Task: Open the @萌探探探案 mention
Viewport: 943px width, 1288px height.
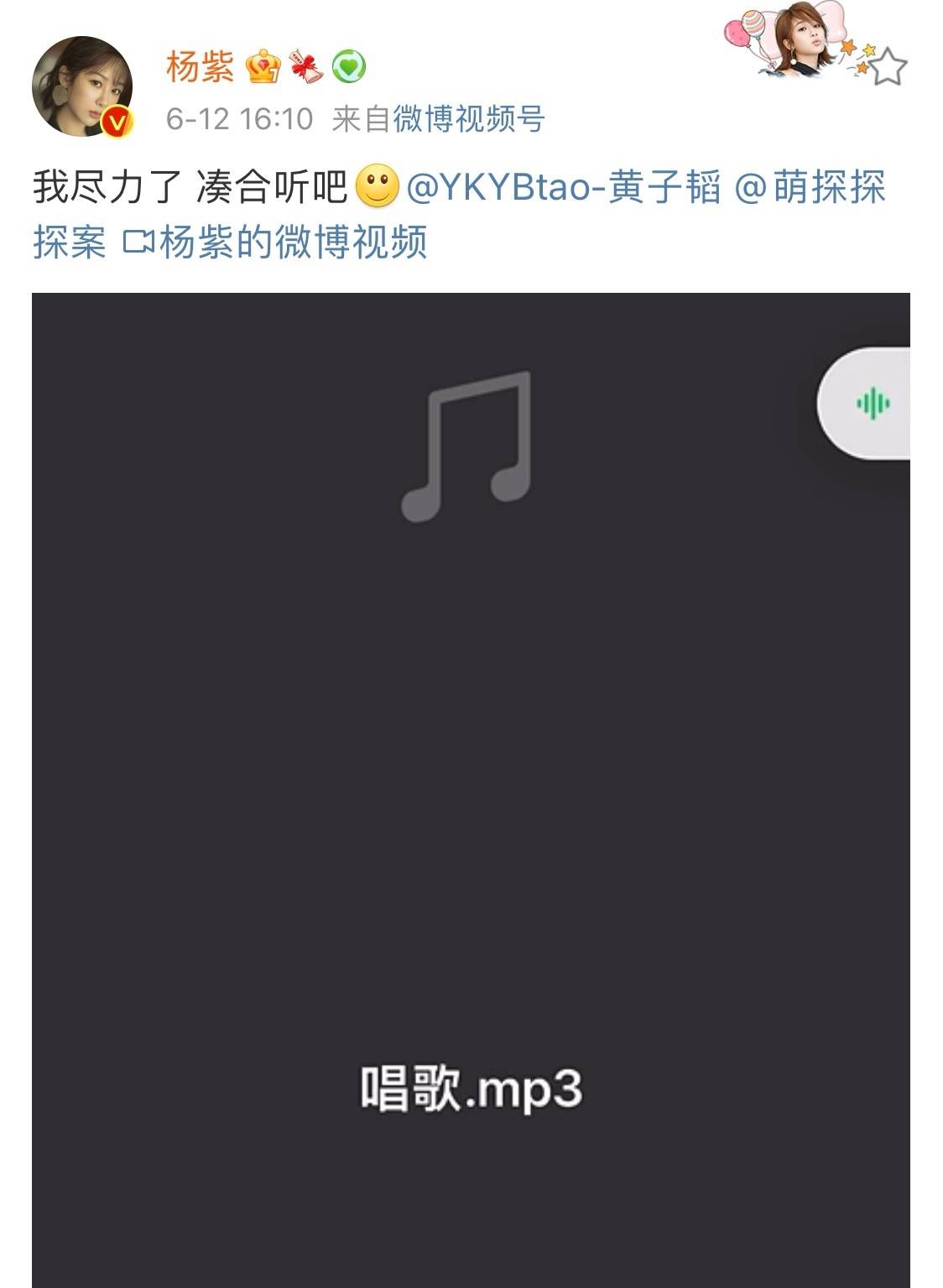Action: click(810, 187)
